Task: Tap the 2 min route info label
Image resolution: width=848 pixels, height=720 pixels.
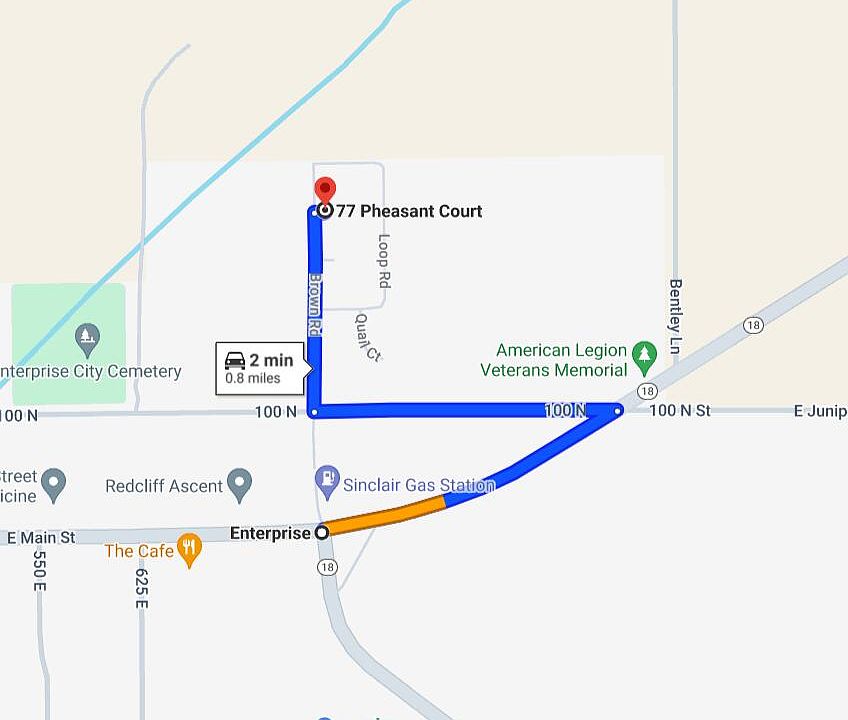Action: pos(259,368)
